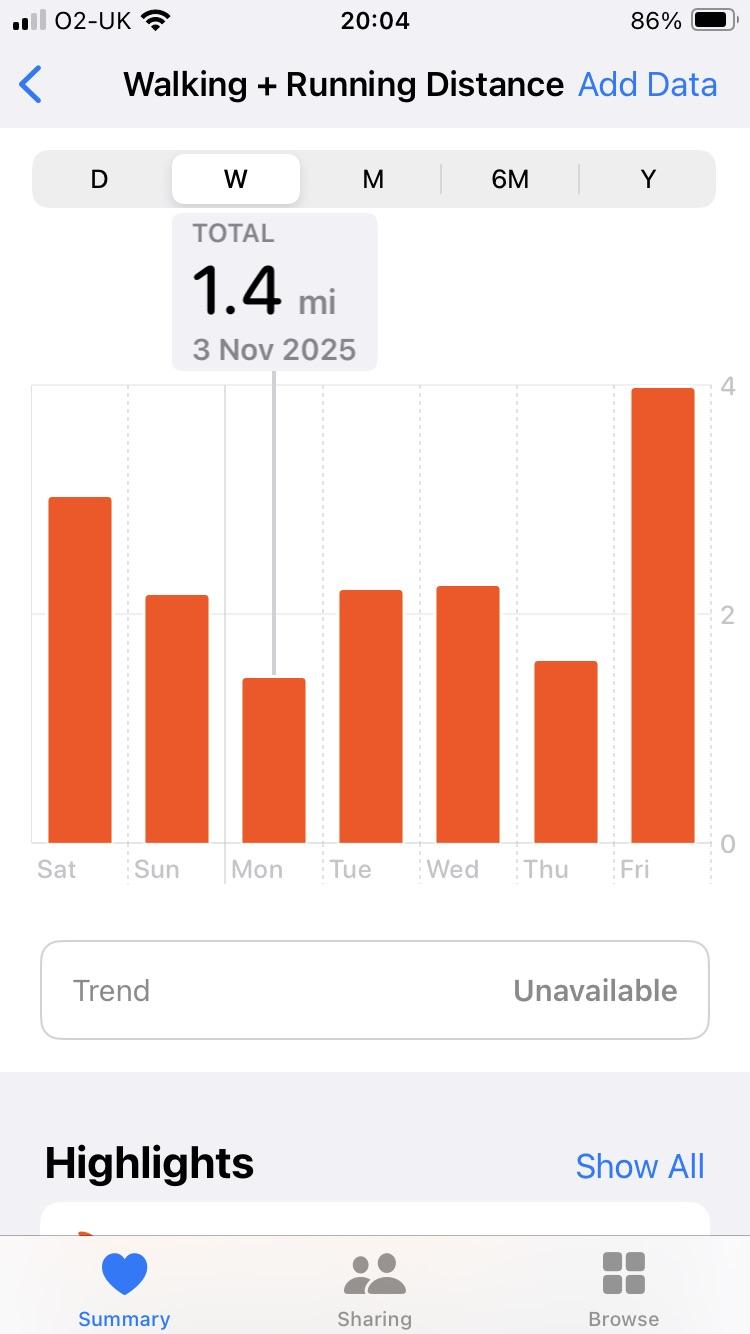Show All highlights

(x=640, y=1166)
